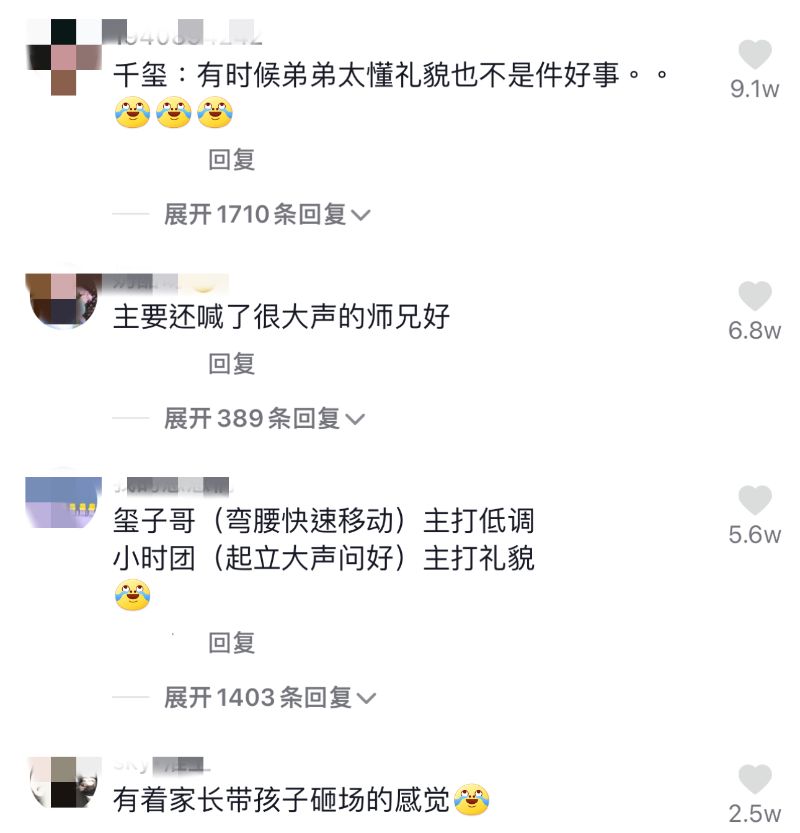Like the comment 主要还喊了很大声的师兄好
Image resolution: width=800 pixels, height=833 pixels.
coord(755,296)
